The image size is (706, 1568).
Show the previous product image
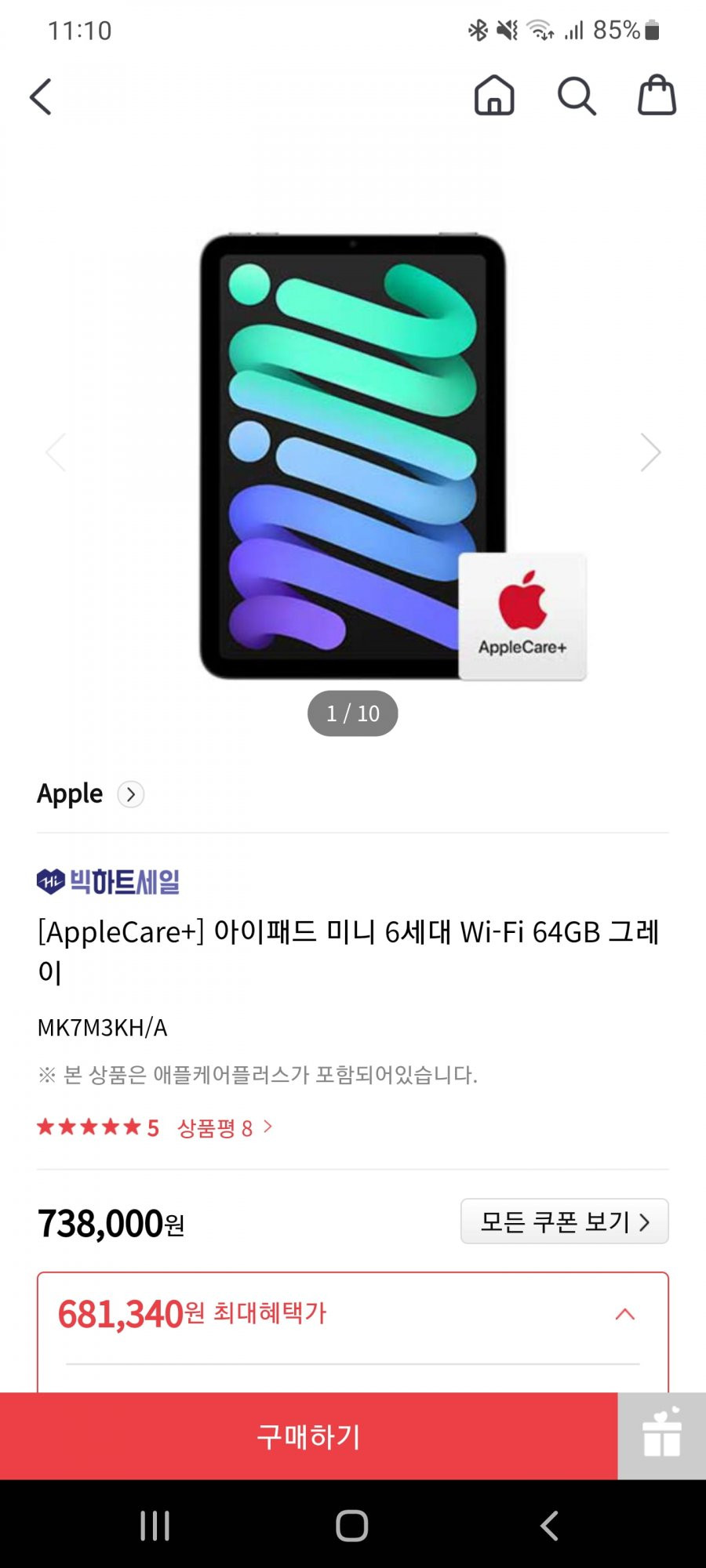tap(56, 452)
